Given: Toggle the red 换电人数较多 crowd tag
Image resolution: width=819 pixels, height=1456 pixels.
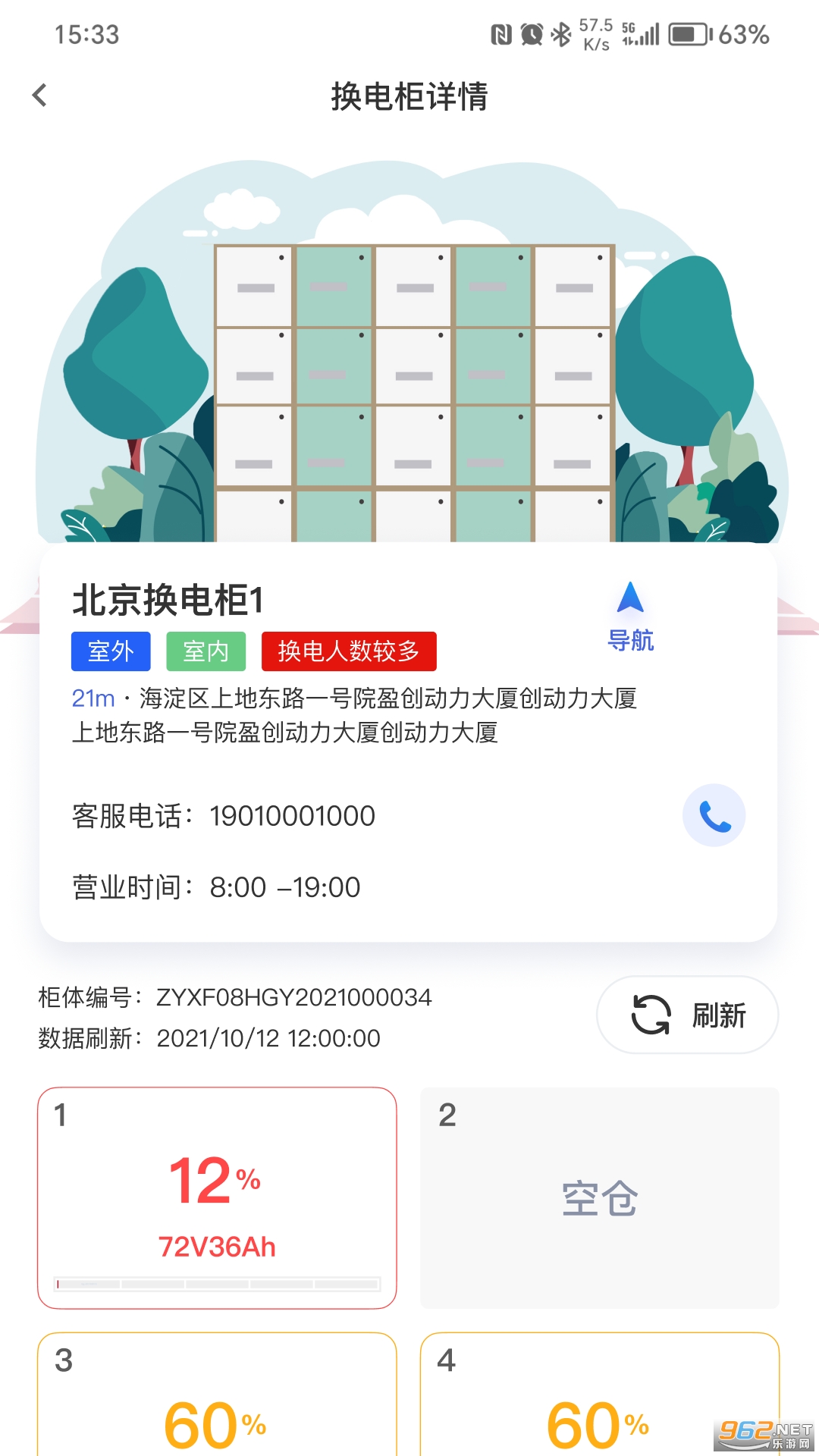Looking at the screenshot, I should click(x=349, y=650).
